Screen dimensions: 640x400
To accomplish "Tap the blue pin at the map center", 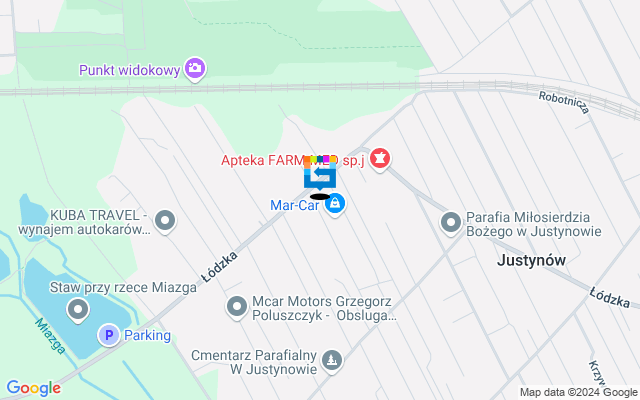I will point(319,176).
